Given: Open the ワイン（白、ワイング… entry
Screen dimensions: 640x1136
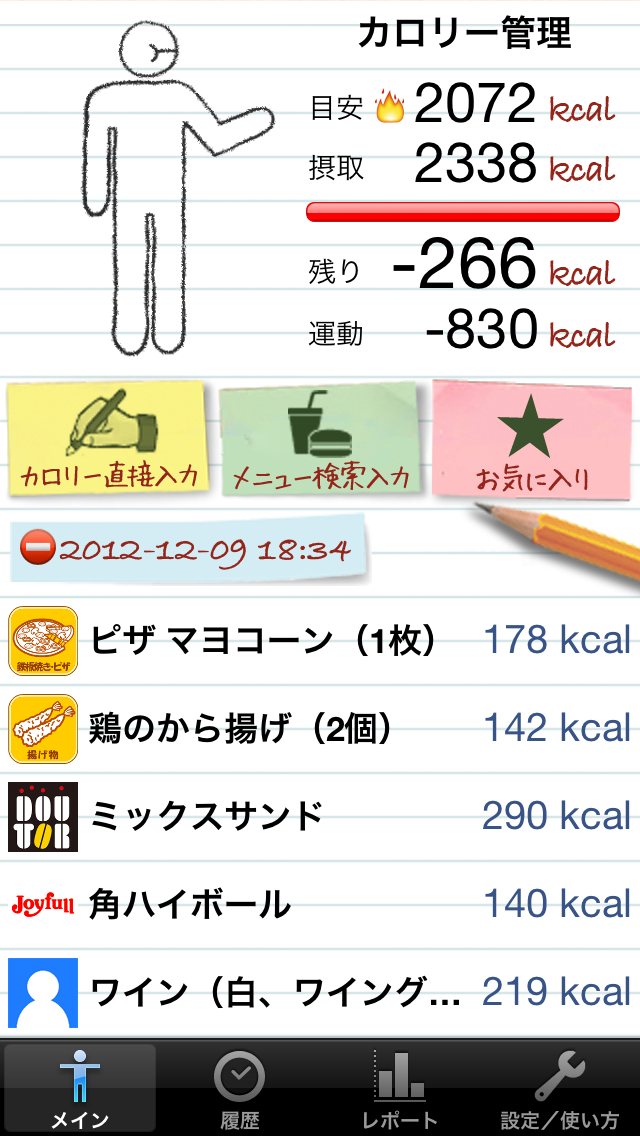Looking at the screenshot, I should coord(320,992).
